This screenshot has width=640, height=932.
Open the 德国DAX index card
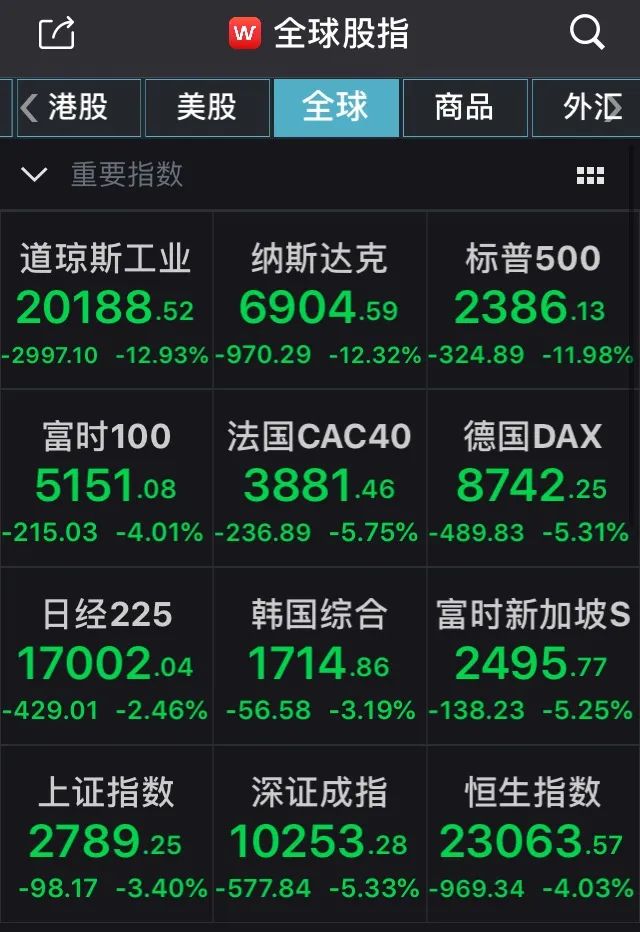point(533,478)
